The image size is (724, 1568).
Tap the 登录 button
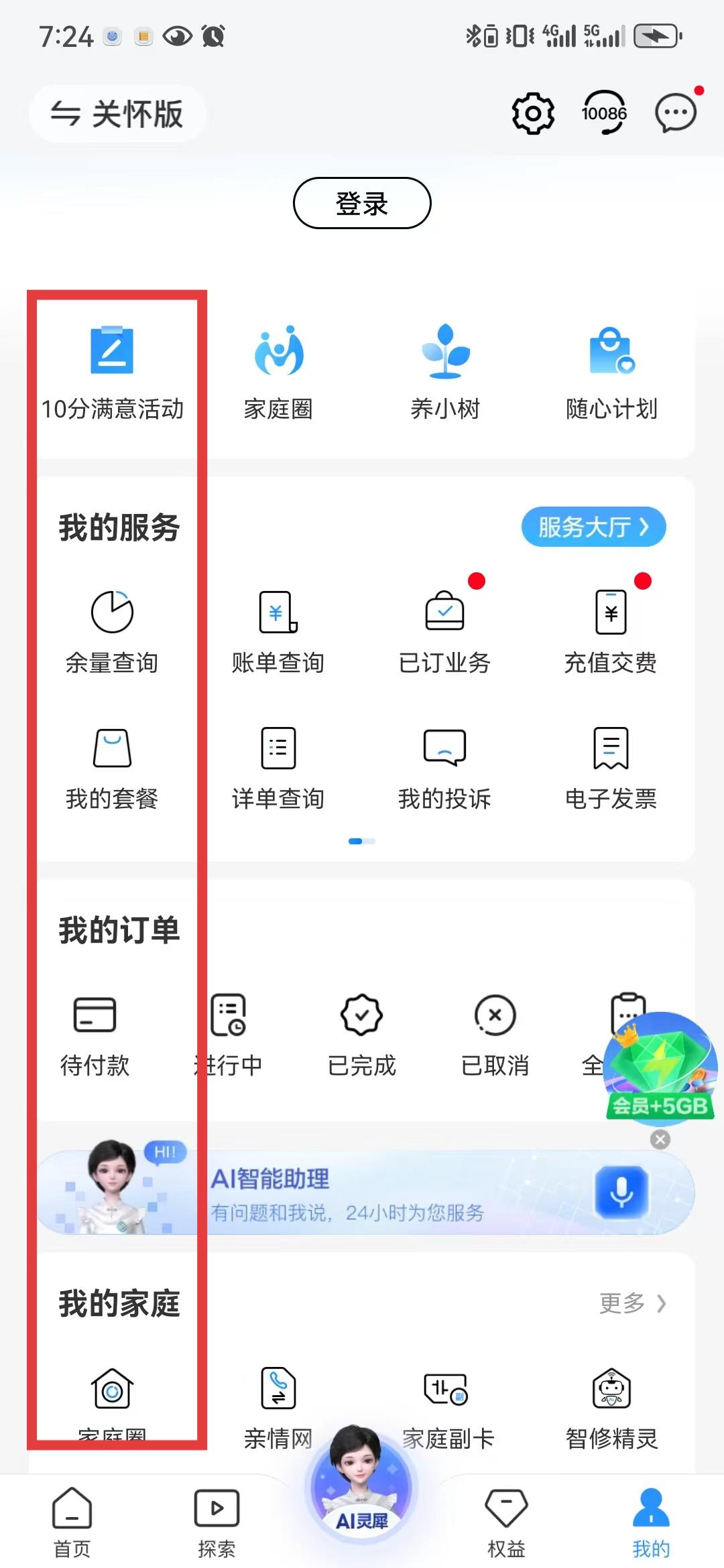[362, 203]
